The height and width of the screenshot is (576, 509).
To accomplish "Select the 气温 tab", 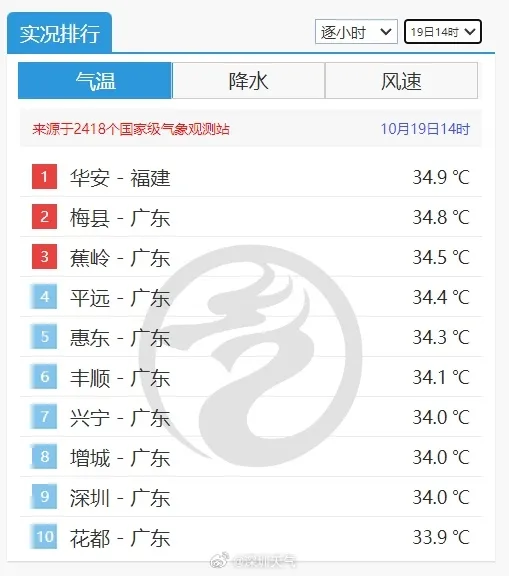I will (95, 80).
